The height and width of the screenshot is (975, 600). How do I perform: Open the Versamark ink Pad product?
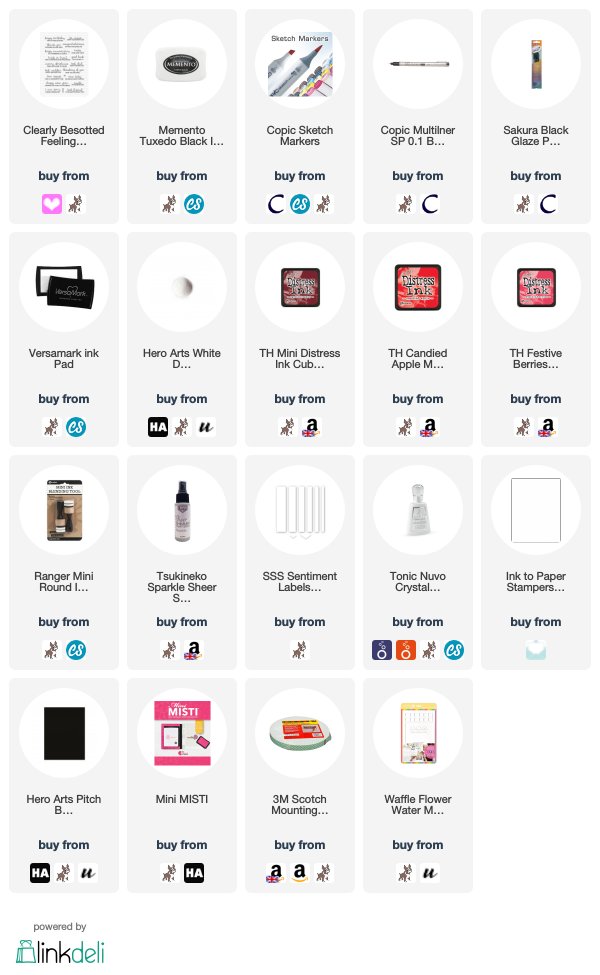tap(64, 287)
